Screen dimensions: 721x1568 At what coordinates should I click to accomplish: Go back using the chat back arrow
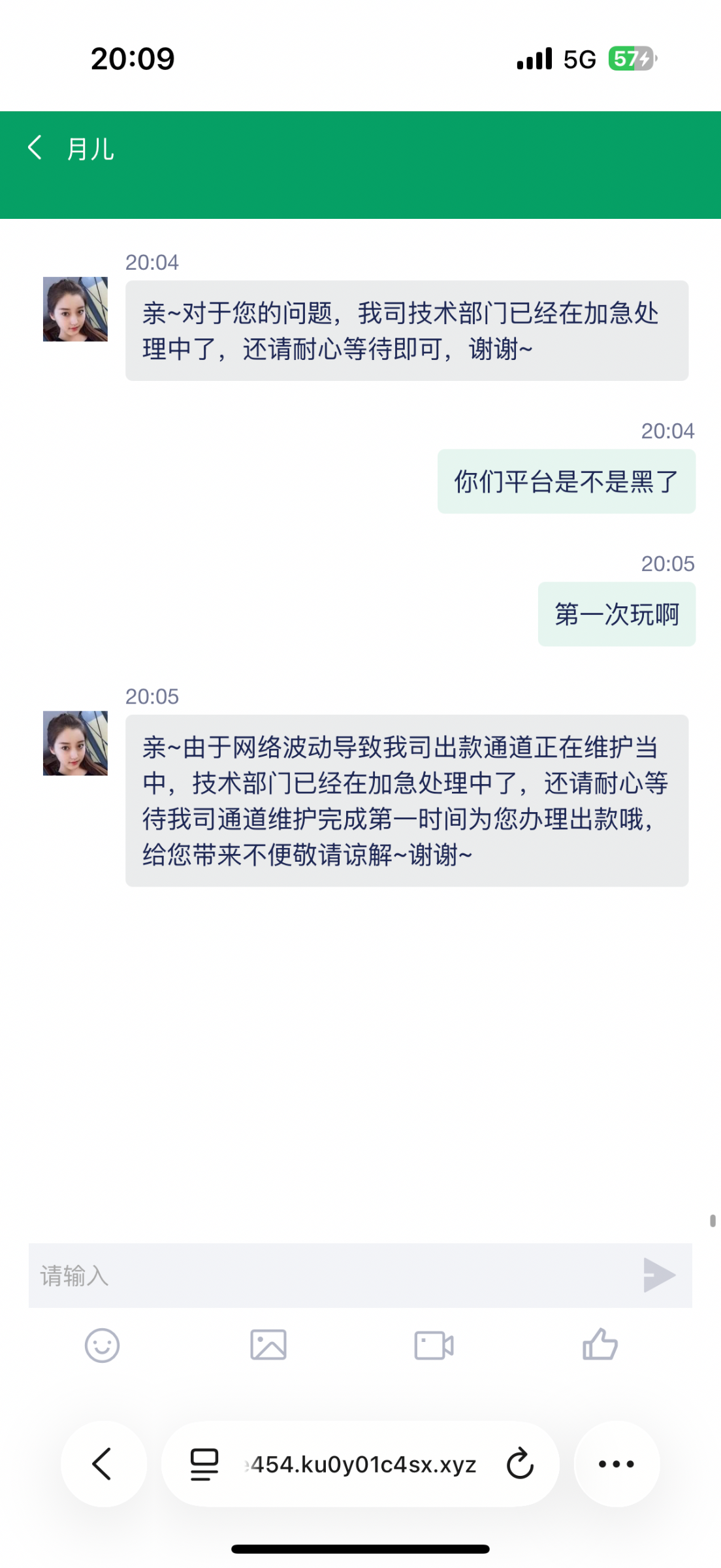pos(35,149)
